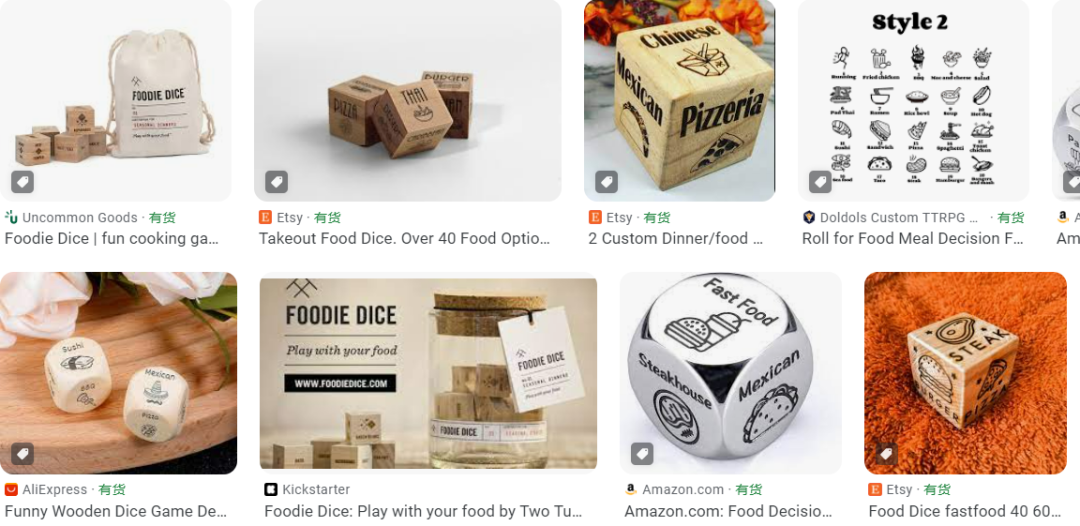Tap the Food Dice fastfood 40 60 title
This screenshot has height=526, width=1080.
tap(965, 511)
